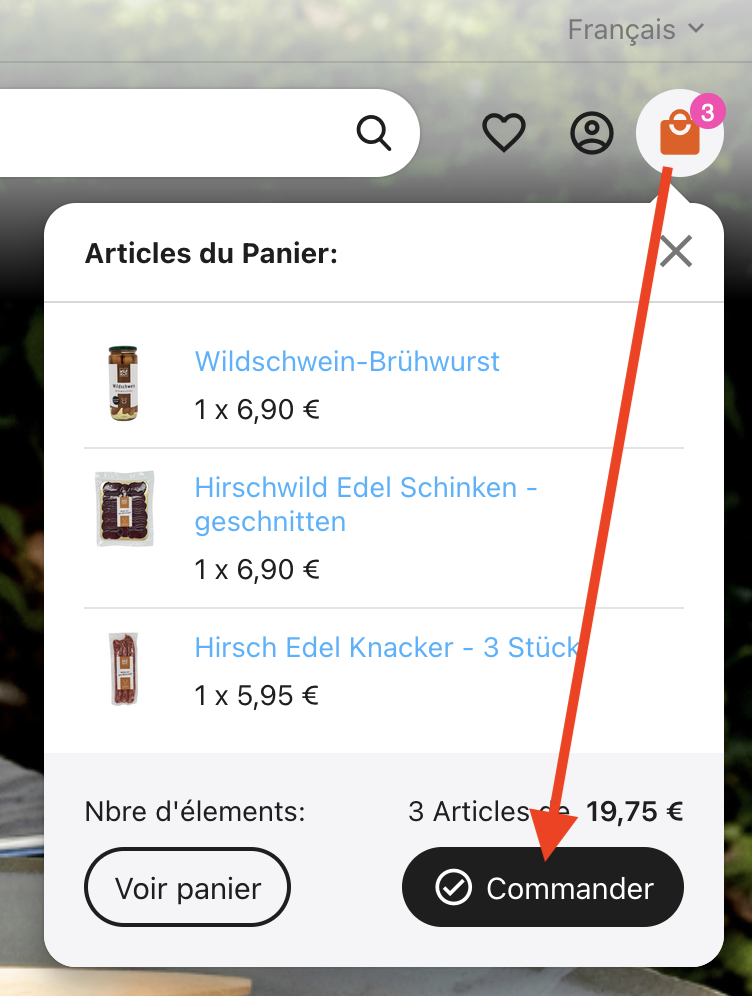Viewport: 752px width, 996px height.
Task: Open Hirsch Edel Knacker - 3 Stück link
Action: (386, 647)
